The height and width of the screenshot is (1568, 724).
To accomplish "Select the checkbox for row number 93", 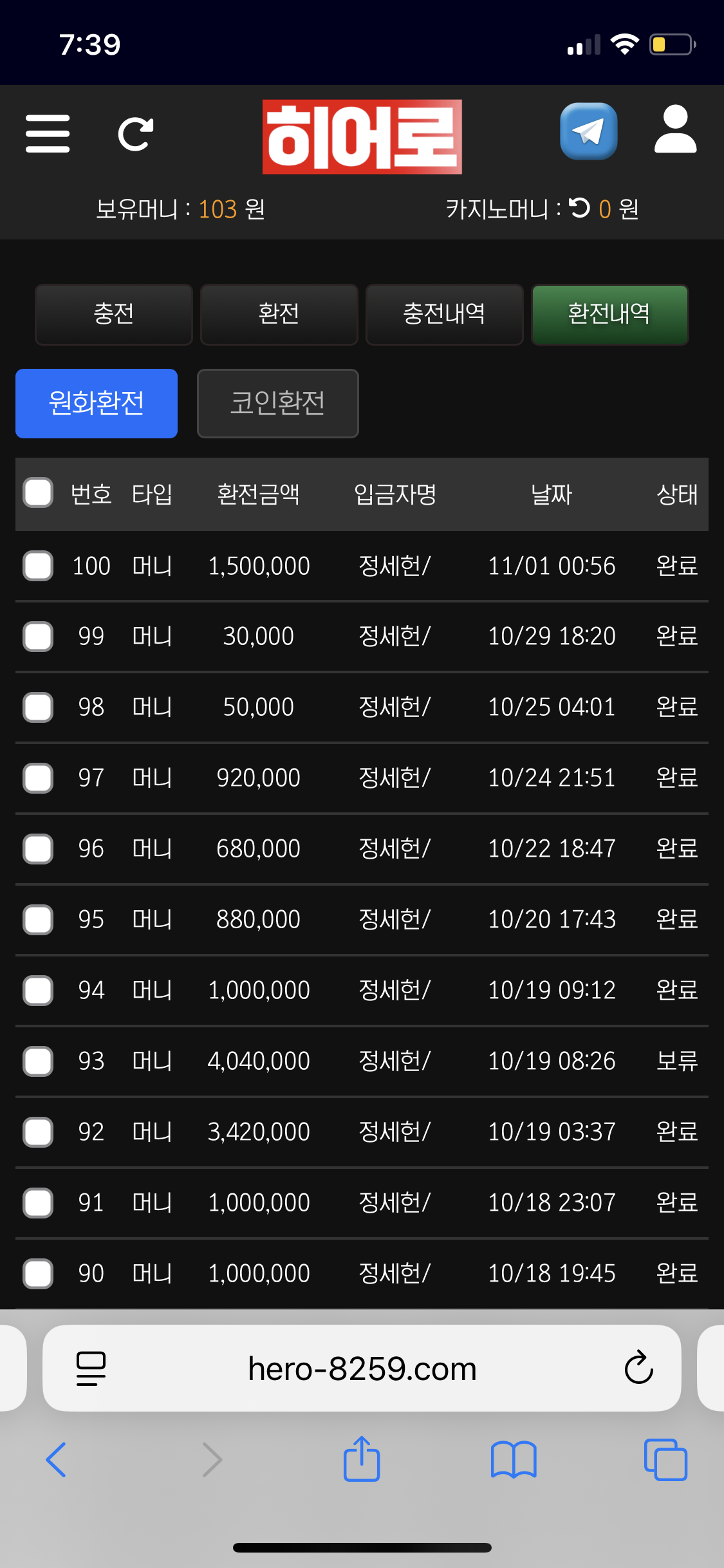I will [38, 1061].
